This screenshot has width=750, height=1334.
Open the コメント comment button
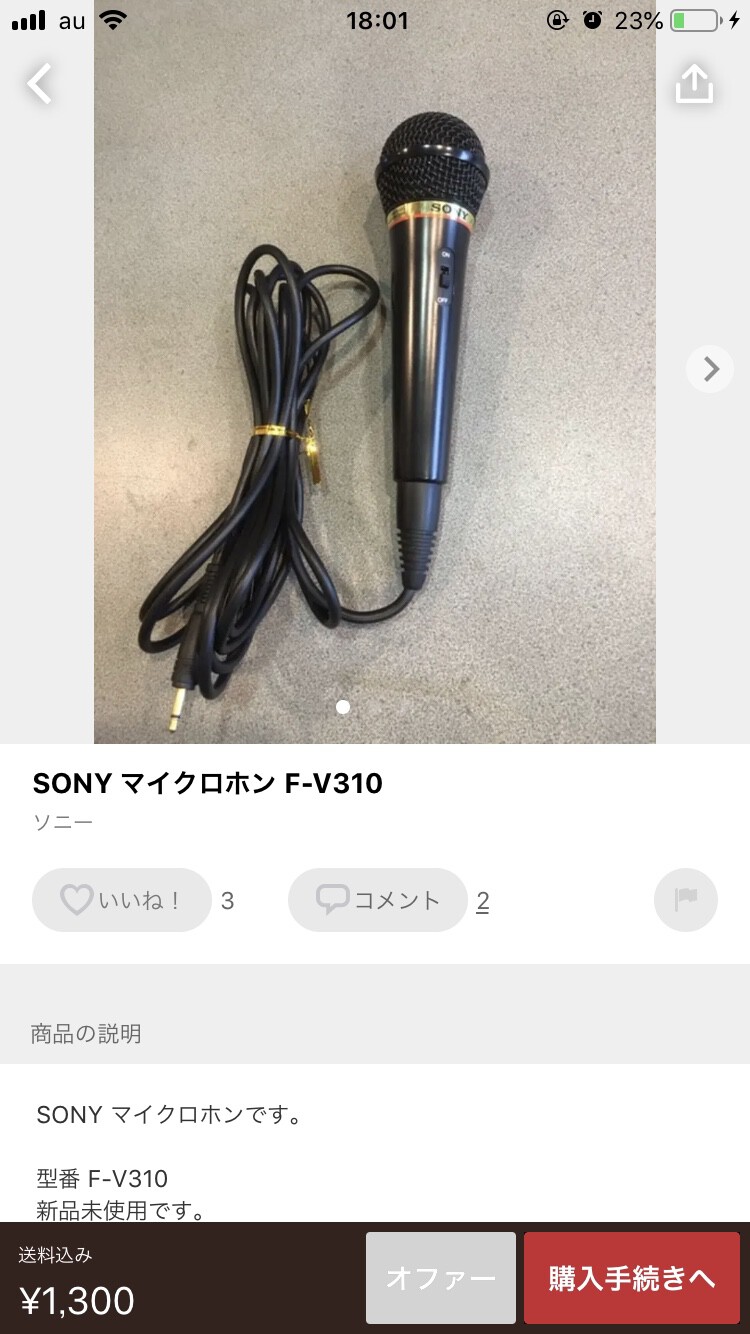(378, 900)
